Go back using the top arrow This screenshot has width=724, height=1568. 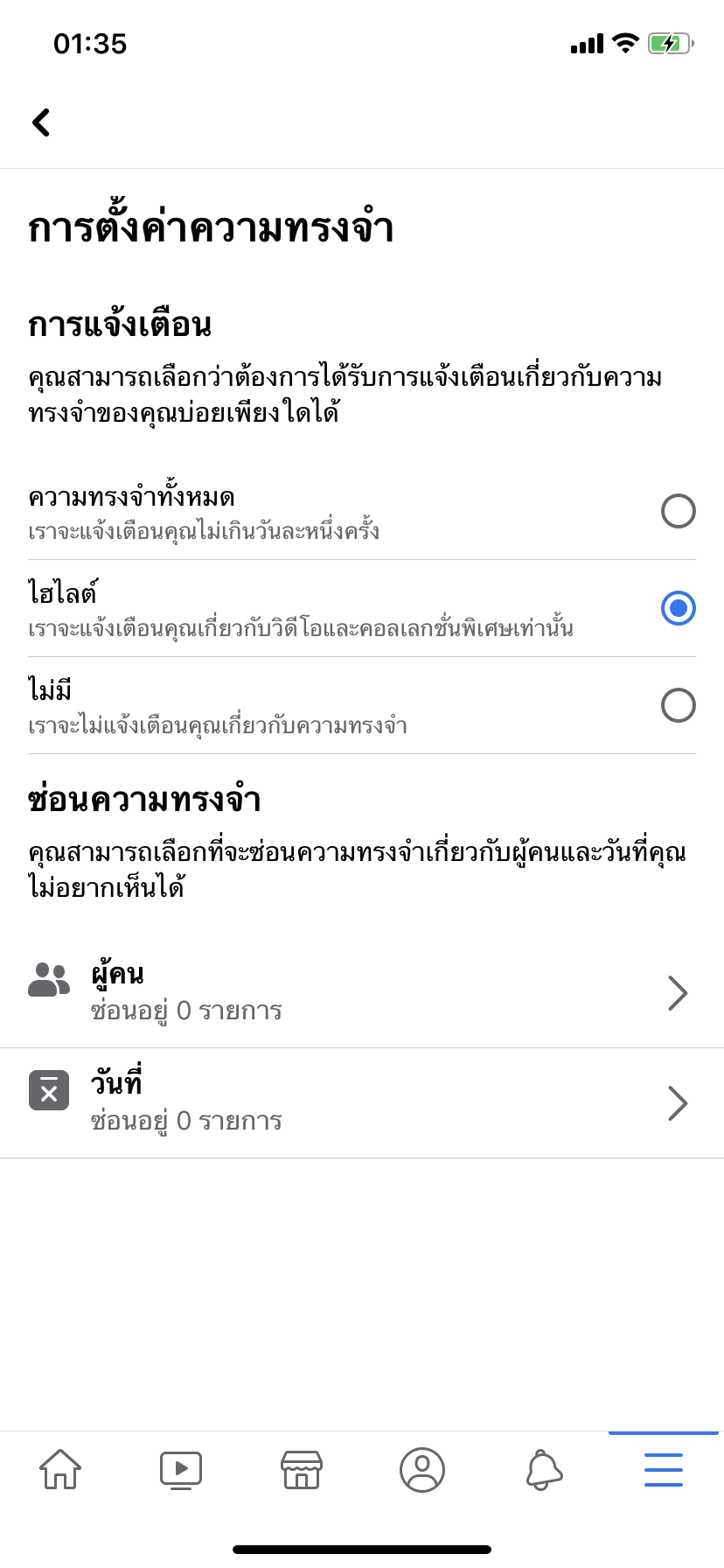[41, 122]
